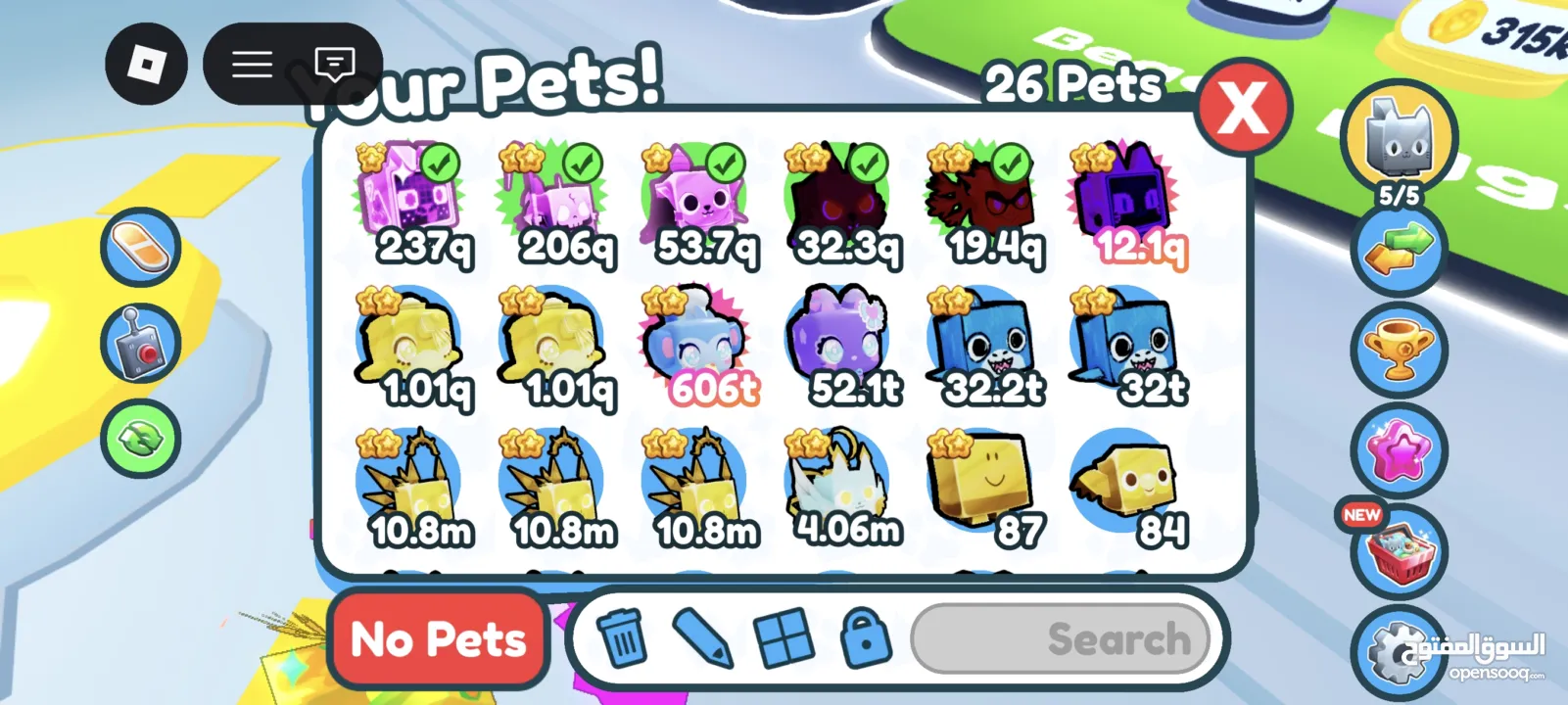This screenshot has width=1568, height=705.
Task: Open the gold trophy icon
Action: 1400,350
